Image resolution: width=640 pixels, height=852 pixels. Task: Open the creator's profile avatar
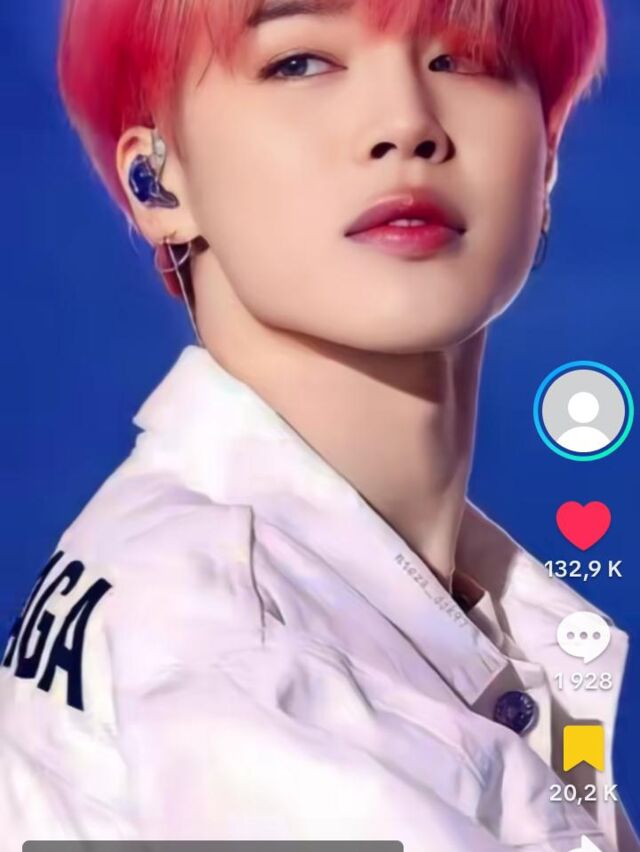(x=583, y=411)
